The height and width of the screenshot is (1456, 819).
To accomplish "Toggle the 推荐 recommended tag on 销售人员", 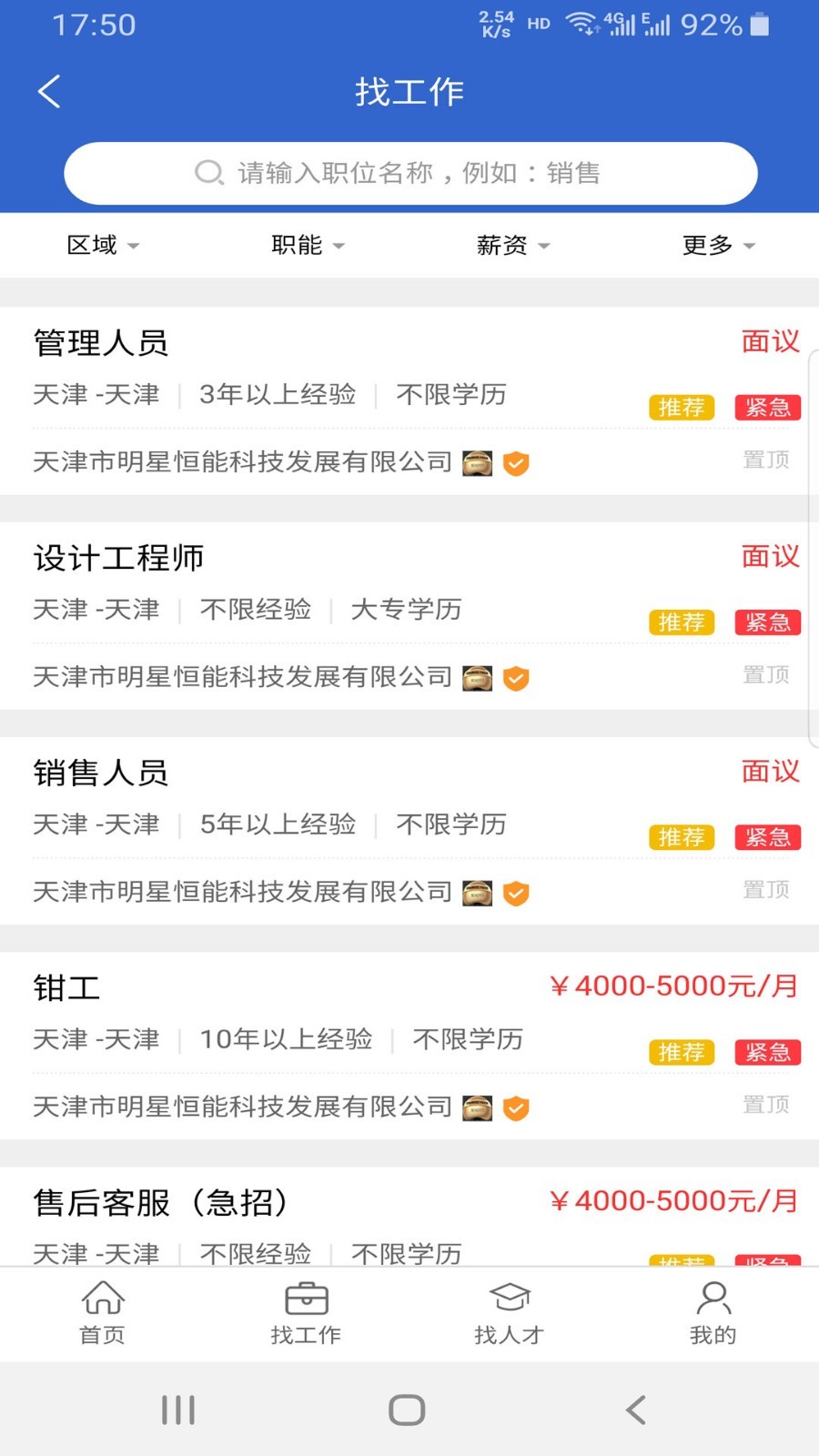I will pos(681,837).
